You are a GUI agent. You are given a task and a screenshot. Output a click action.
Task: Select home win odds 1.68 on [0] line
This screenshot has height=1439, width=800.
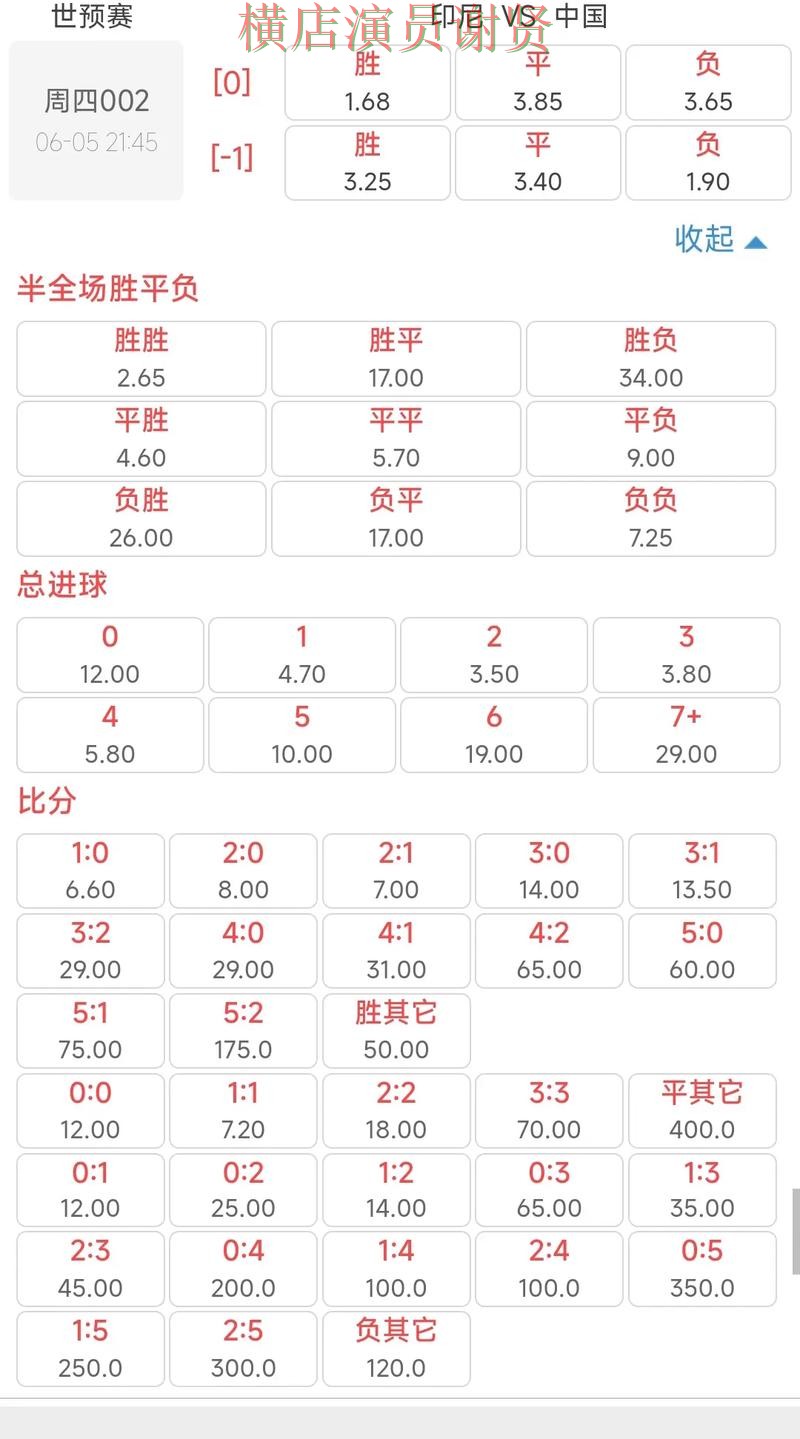click(367, 83)
